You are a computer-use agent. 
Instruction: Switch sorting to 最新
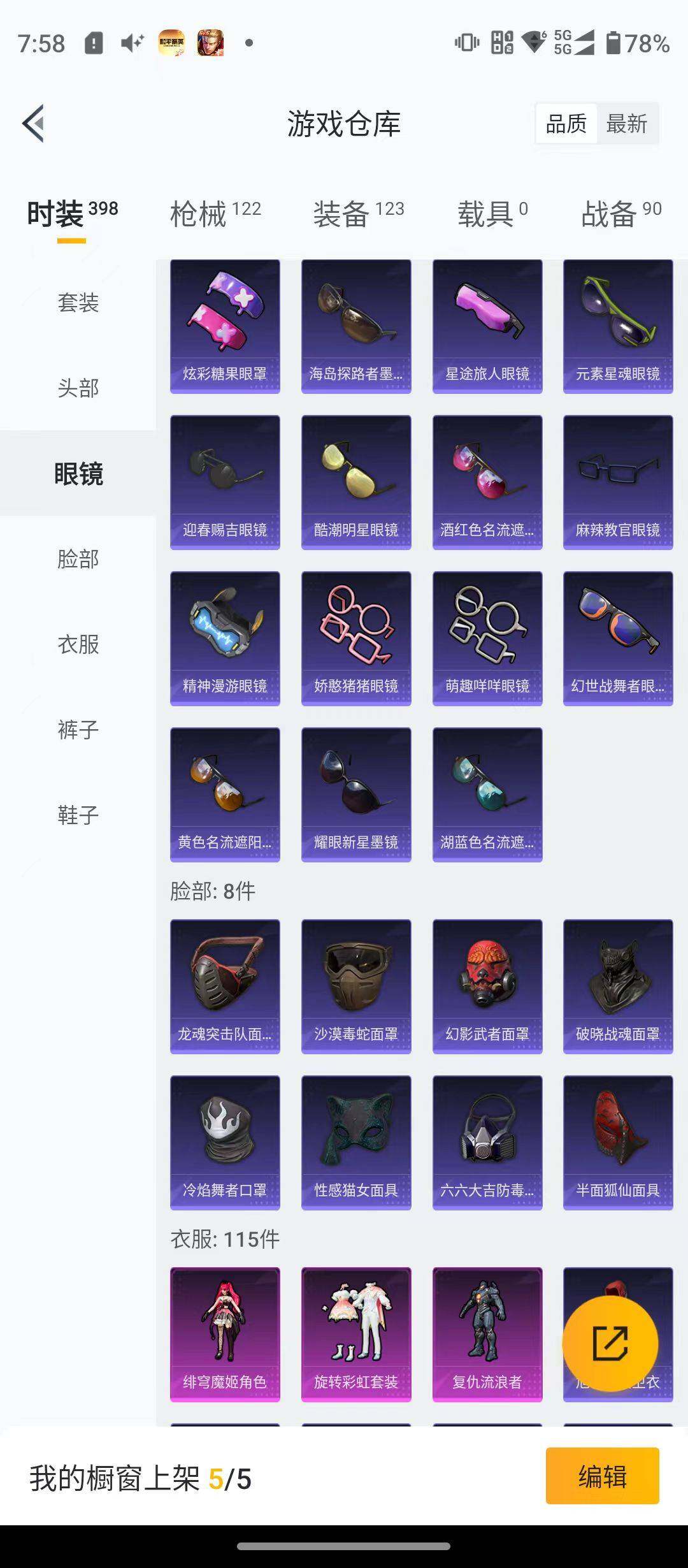click(627, 123)
